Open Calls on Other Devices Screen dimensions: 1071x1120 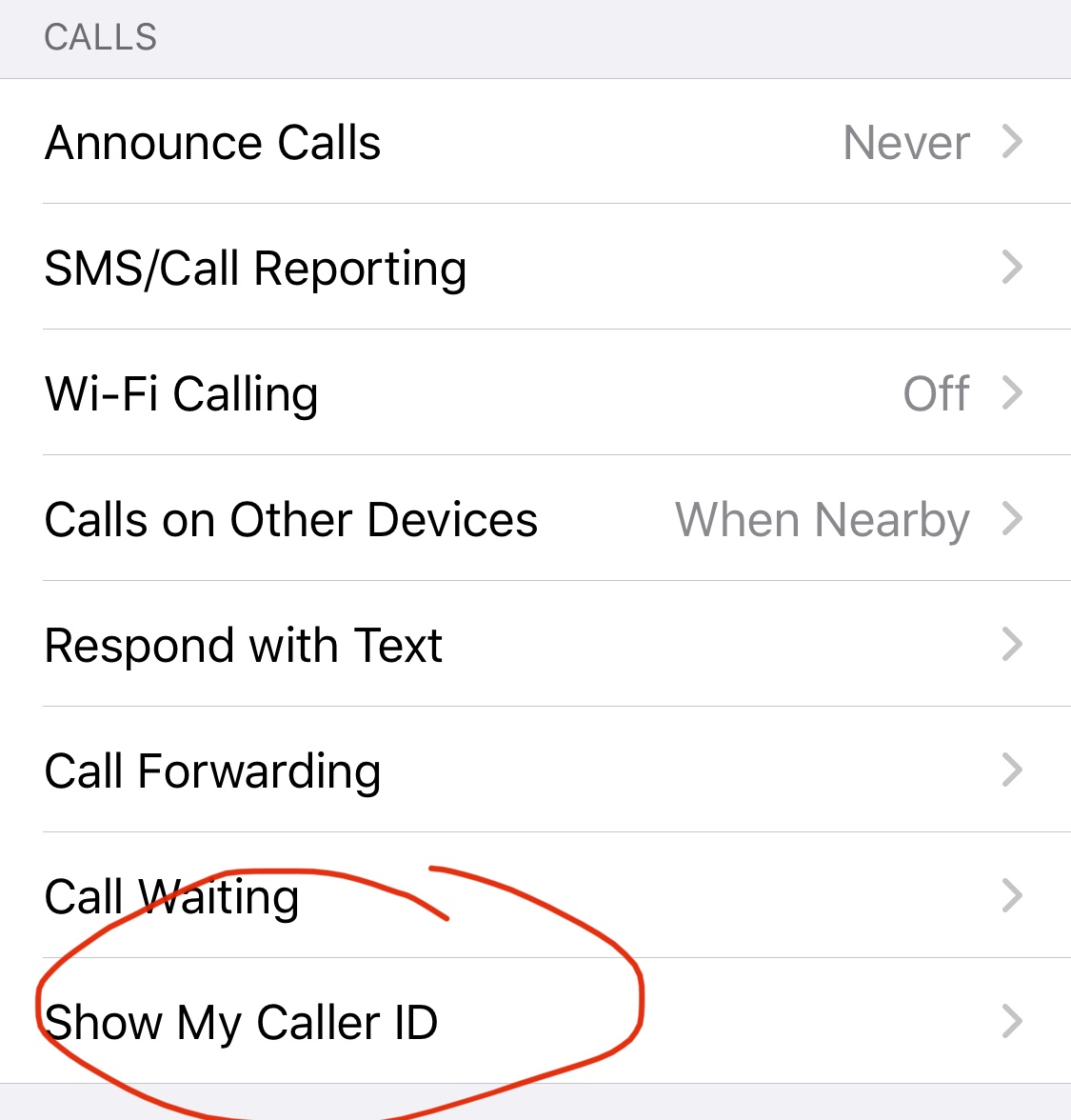[x=535, y=518]
